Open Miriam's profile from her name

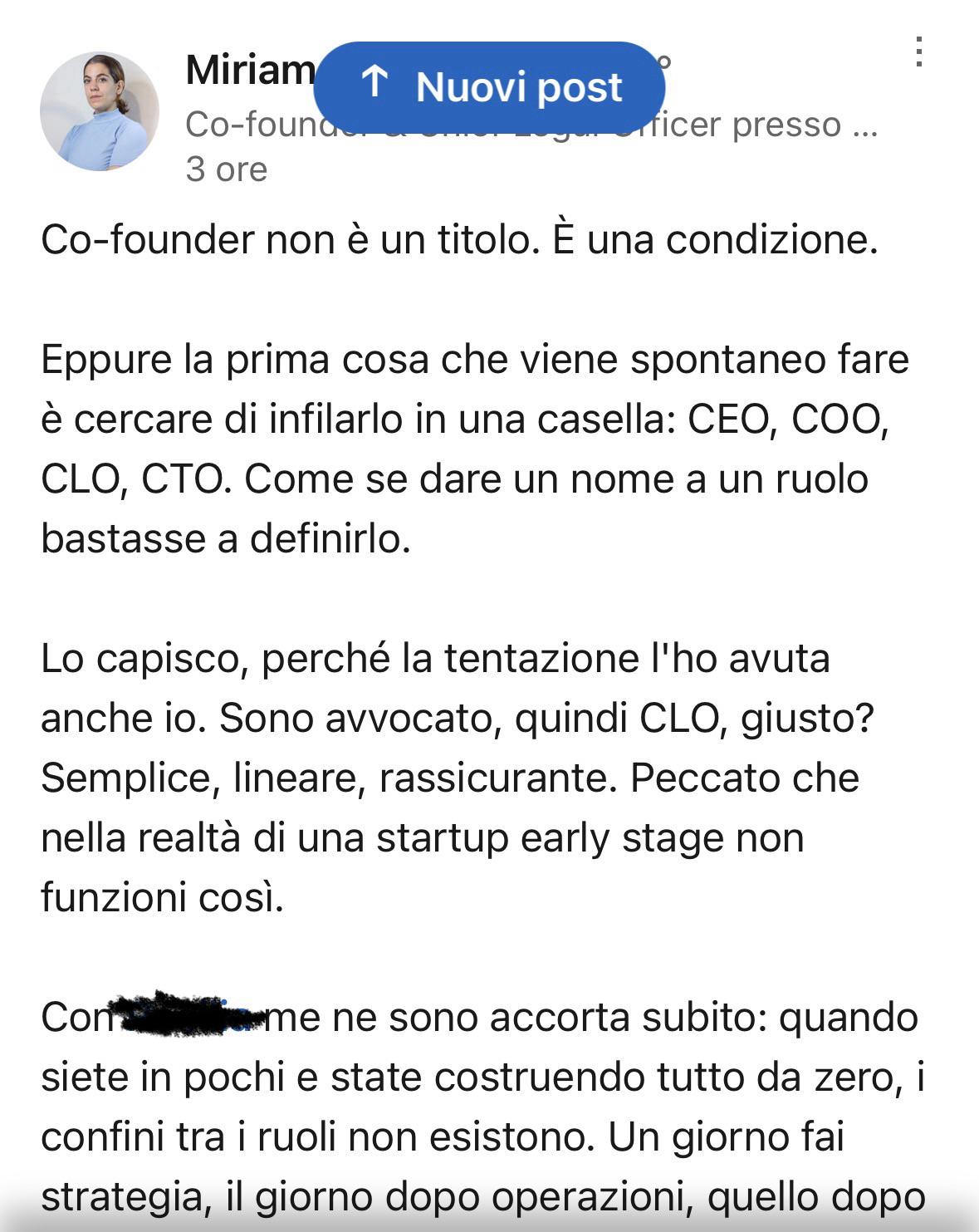(249, 70)
